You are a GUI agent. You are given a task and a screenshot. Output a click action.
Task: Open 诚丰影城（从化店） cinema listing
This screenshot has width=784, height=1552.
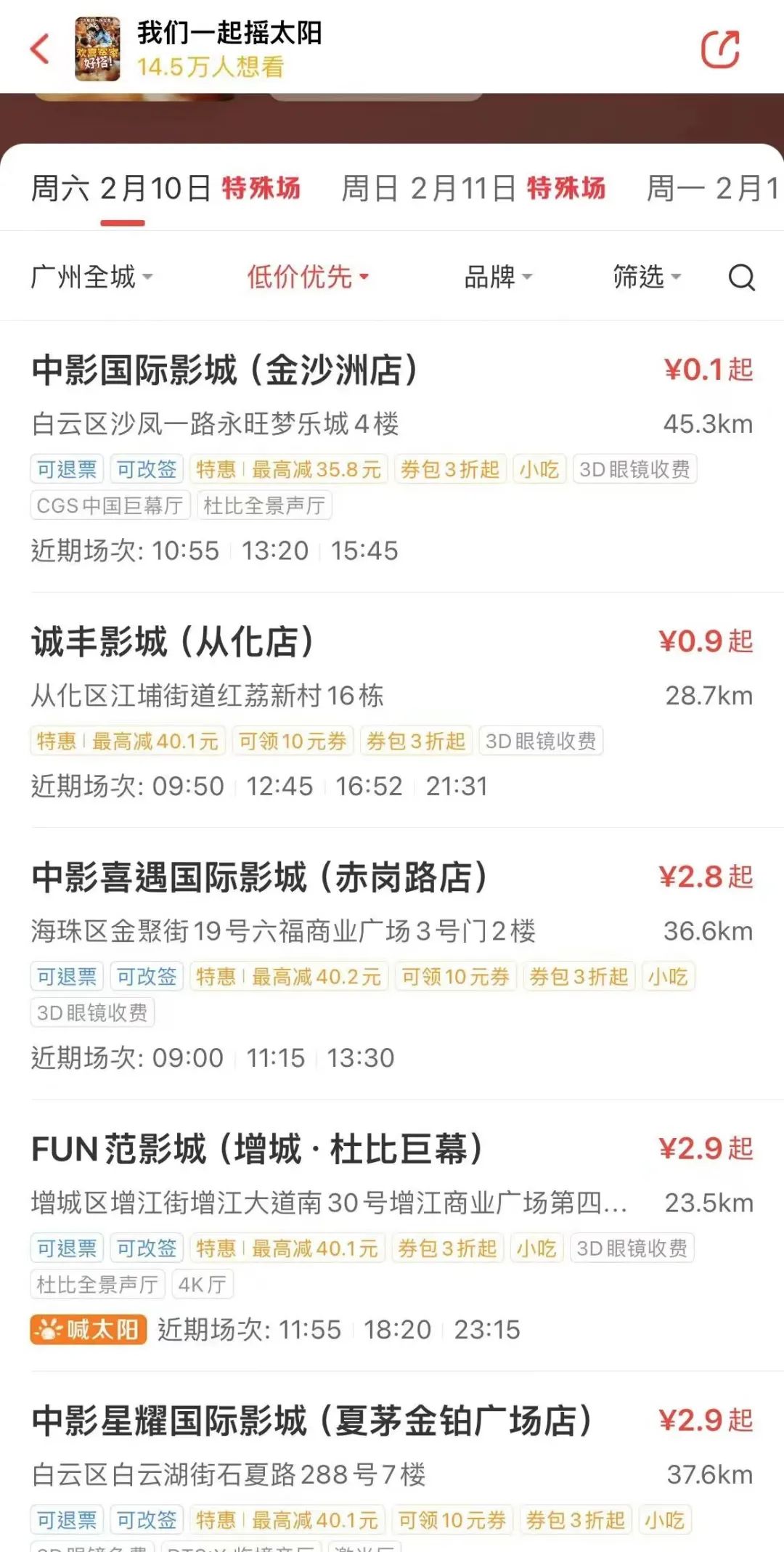(x=173, y=642)
